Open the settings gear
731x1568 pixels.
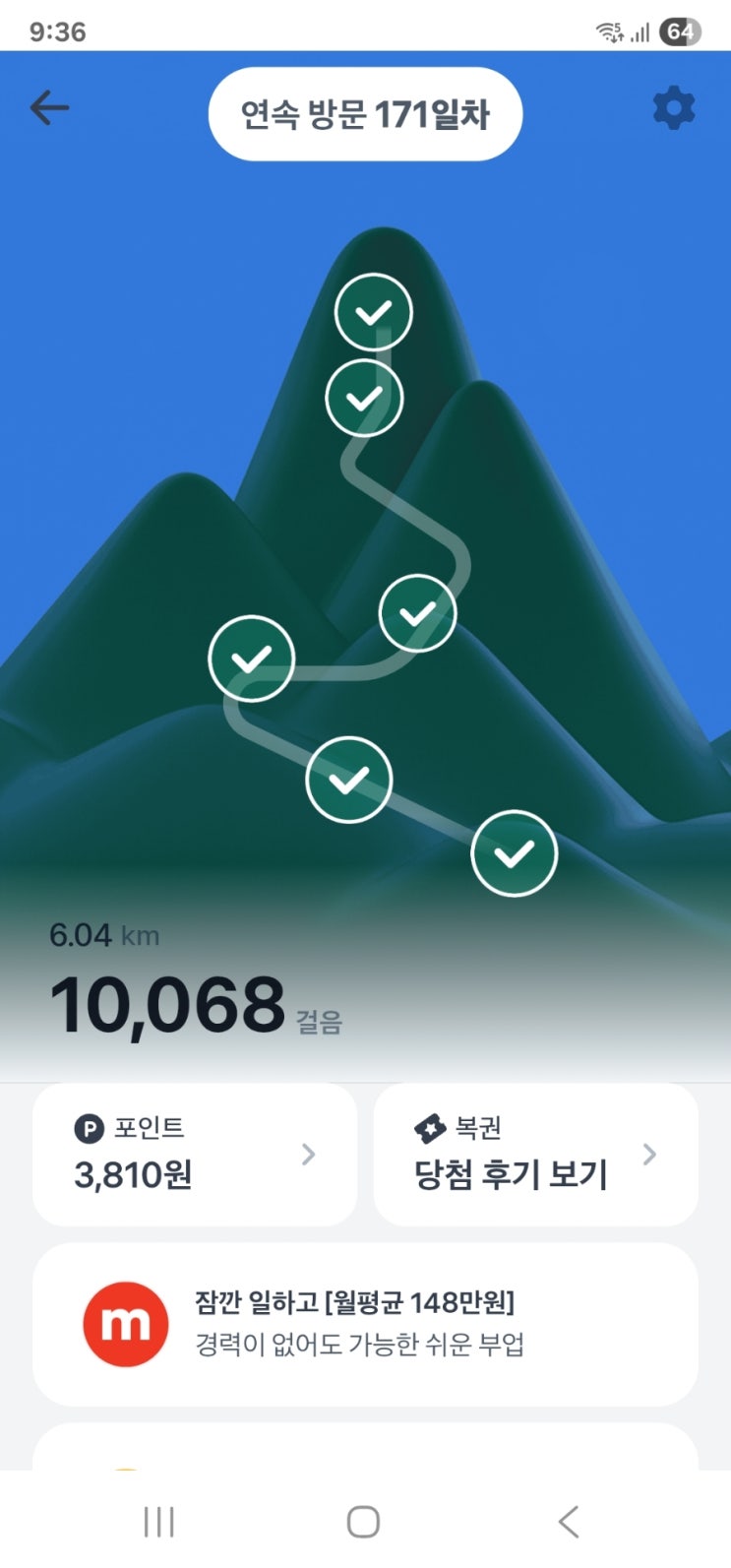(x=674, y=108)
